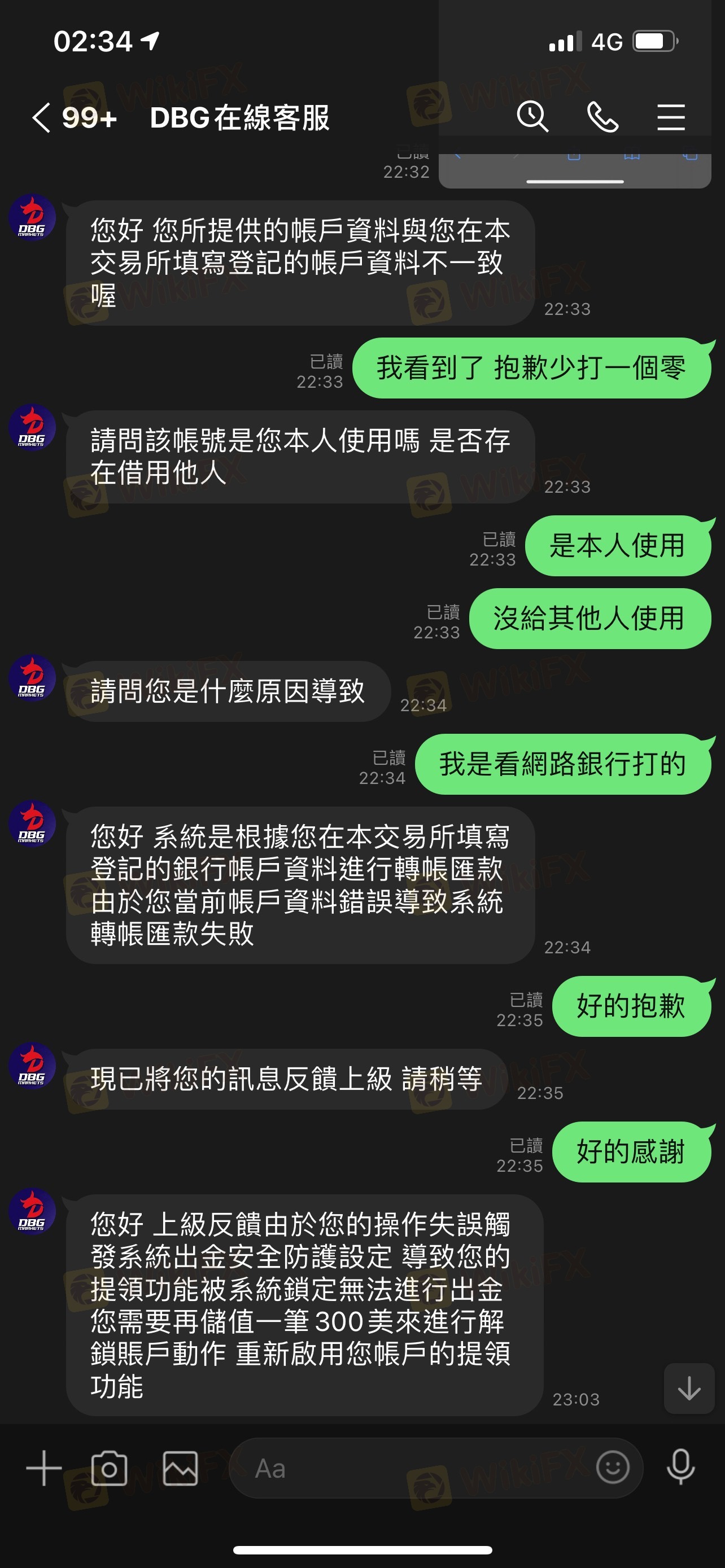Screen dimensions: 725x1568
Task: Jump to the latest message
Action: (689, 1388)
